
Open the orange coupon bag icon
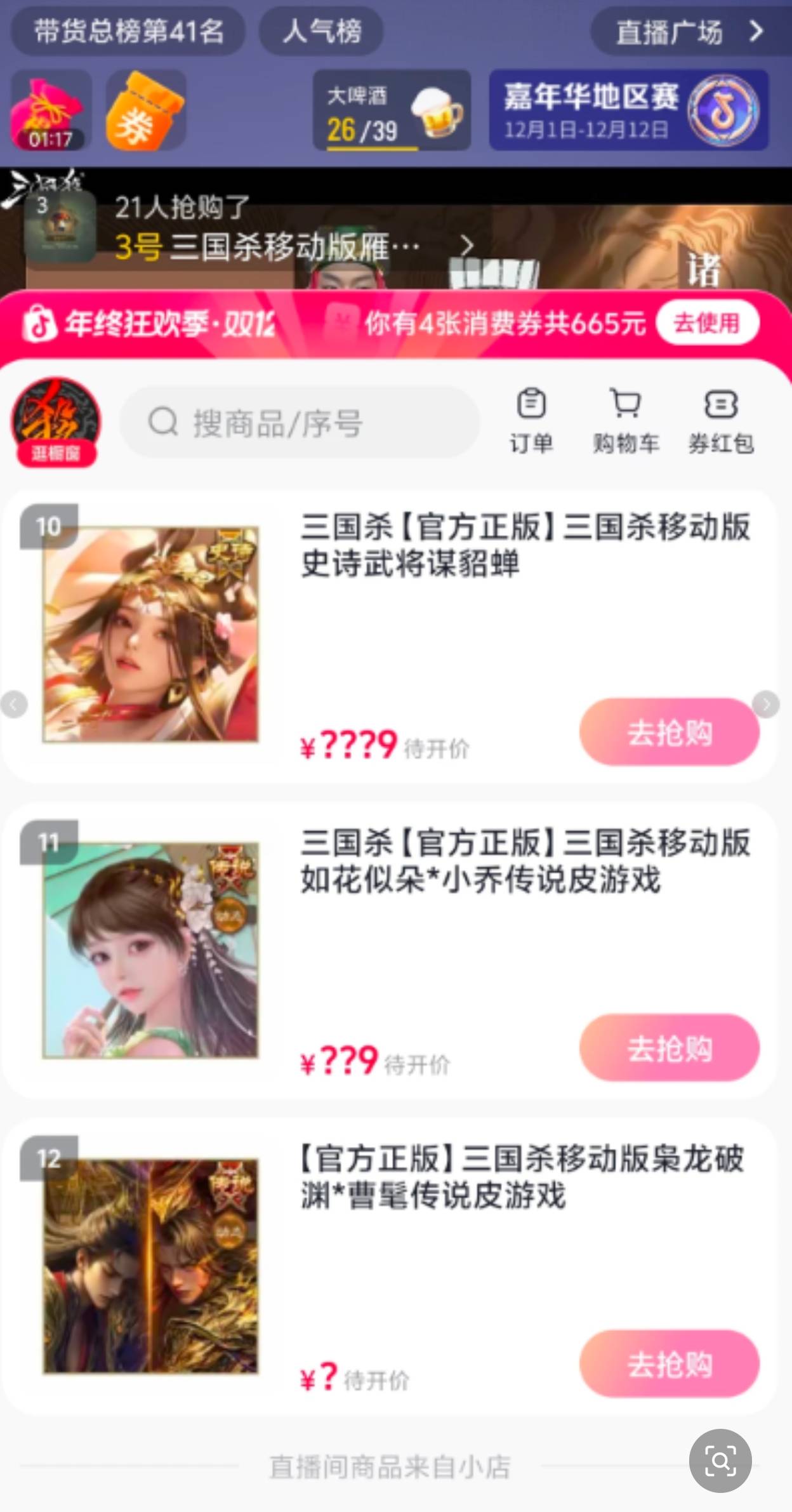pyautogui.click(x=146, y=110)
